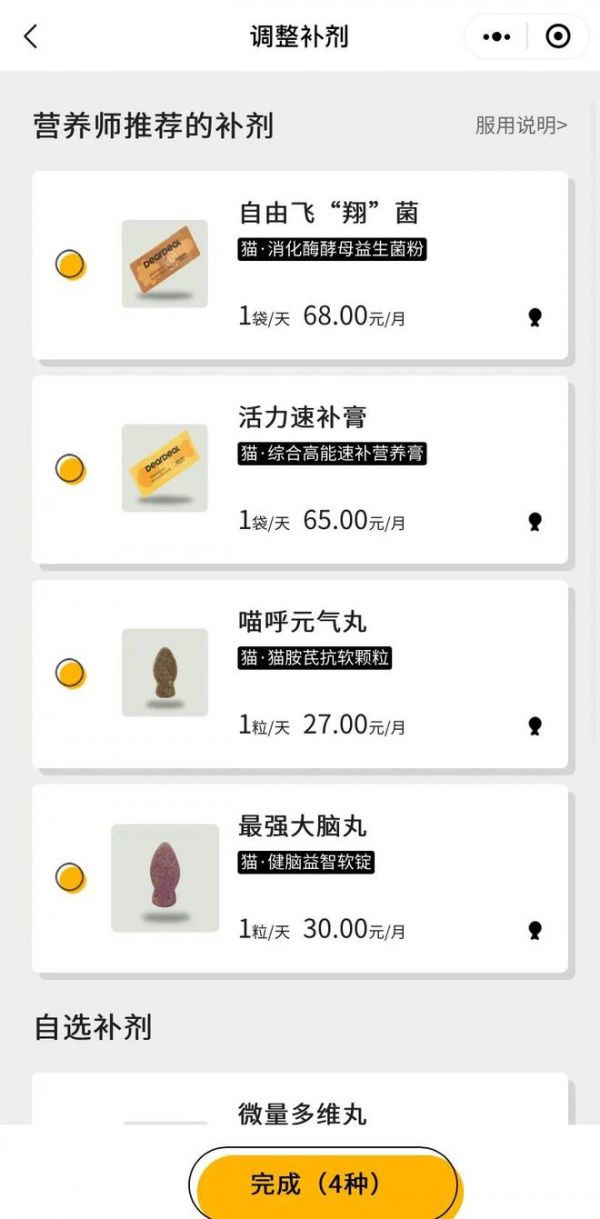Deselect 自由飞“翔”菌 supplement
This screenshot has height=1219, width=600.
[x=70, y=265]
